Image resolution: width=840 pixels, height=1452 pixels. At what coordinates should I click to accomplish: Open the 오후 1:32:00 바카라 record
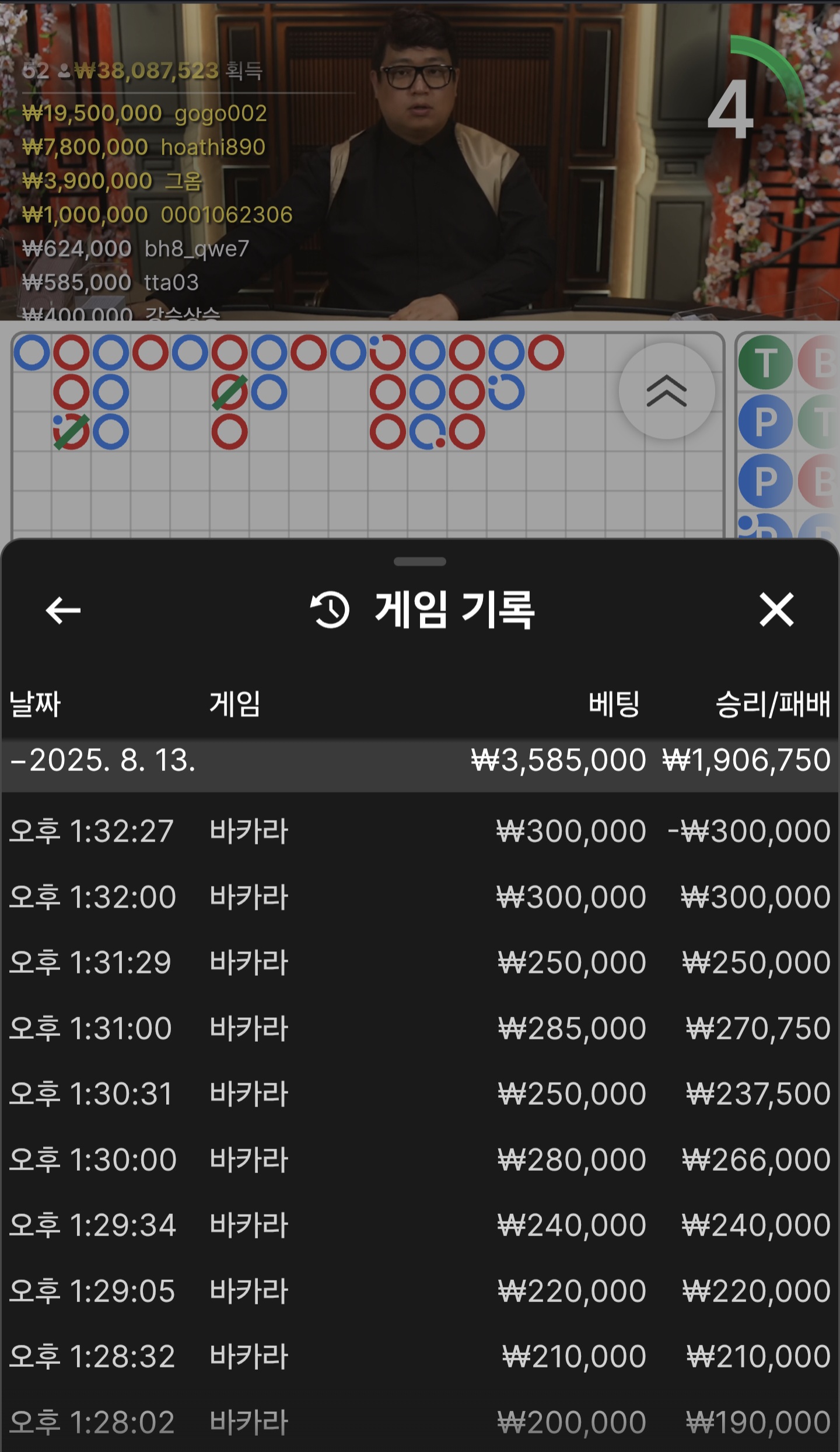click(420, 897)
